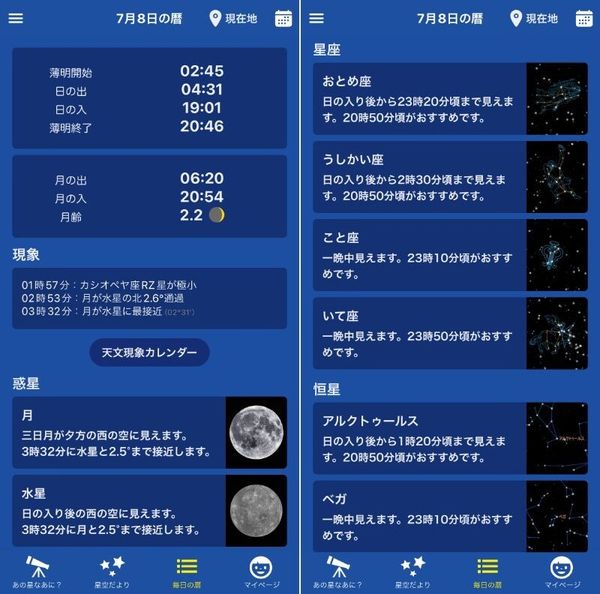View details for うしかい座
This screenshot has height=594, width=600.
click(x=450, y=177)
